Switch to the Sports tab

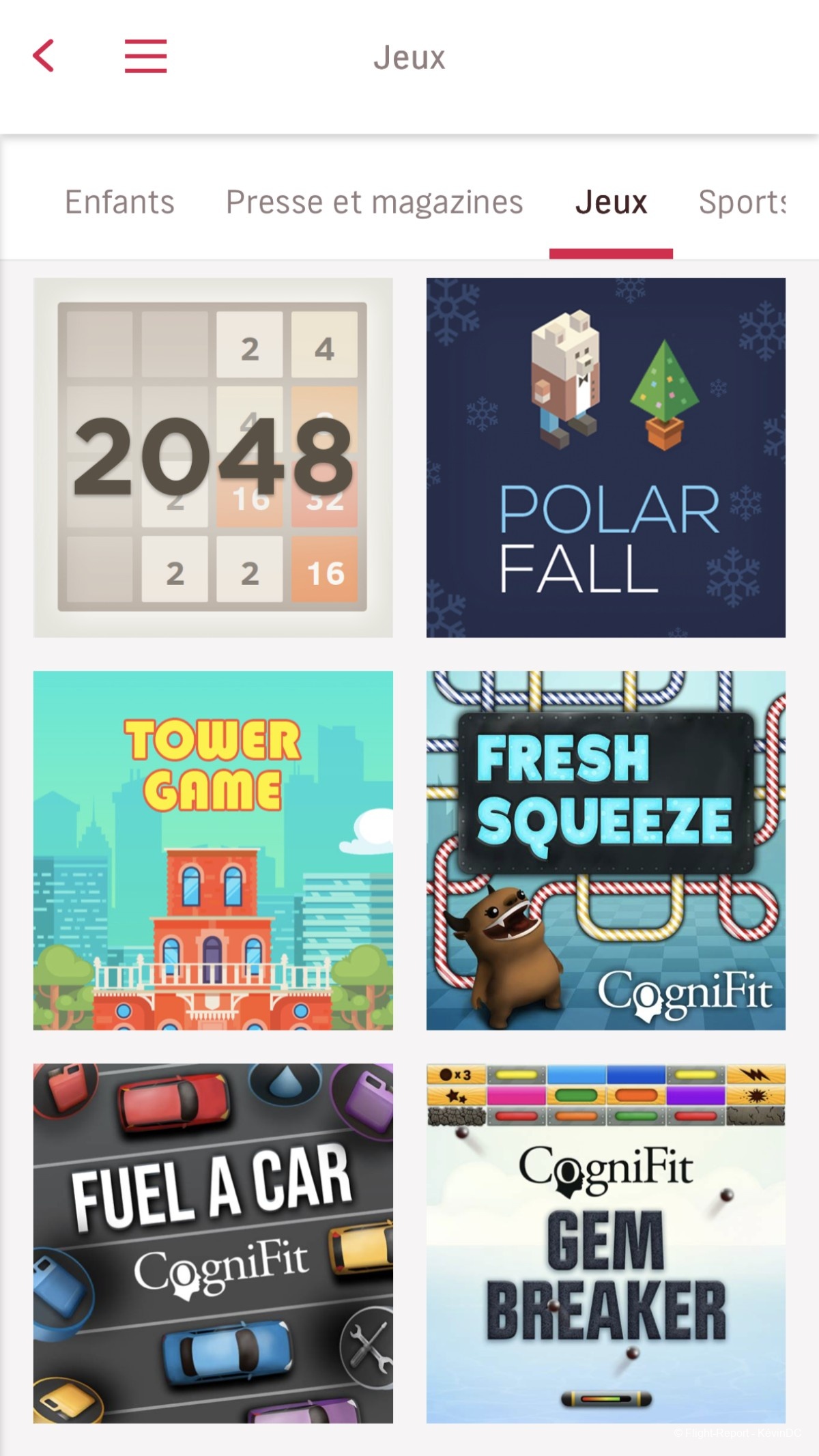[x=743, y=202]
